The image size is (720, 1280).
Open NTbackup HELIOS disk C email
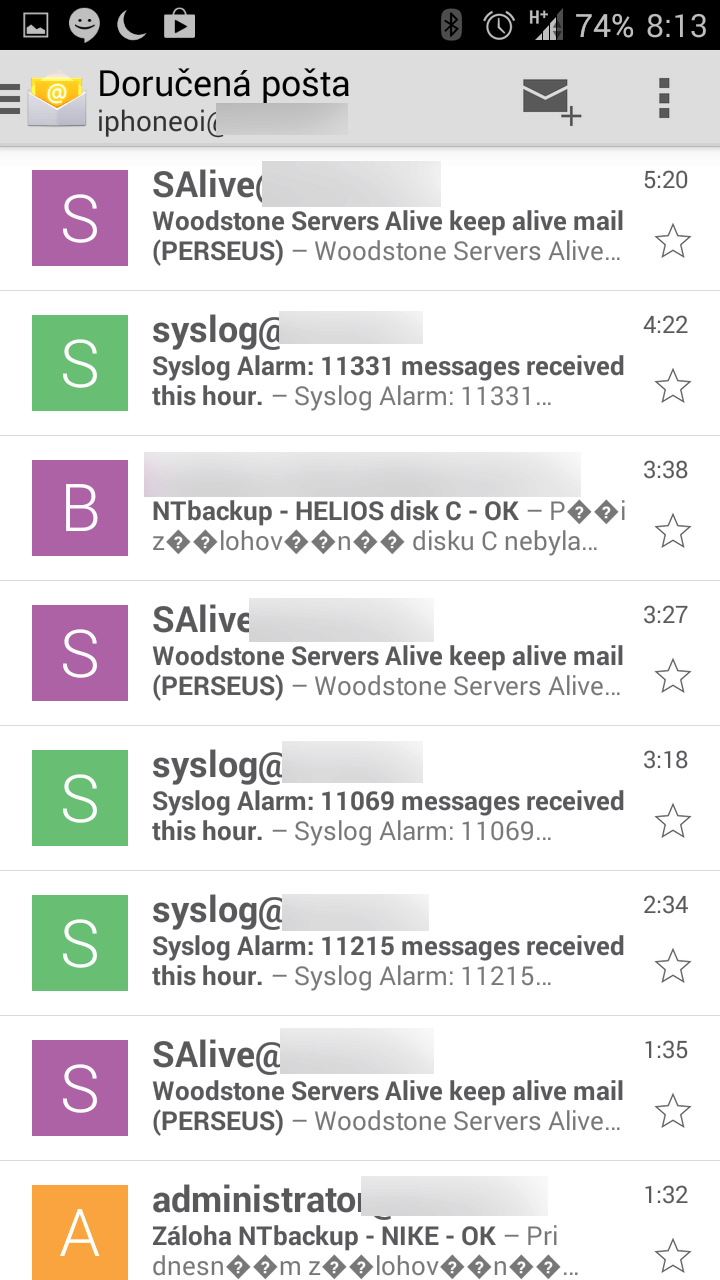(x=360, y=508)
